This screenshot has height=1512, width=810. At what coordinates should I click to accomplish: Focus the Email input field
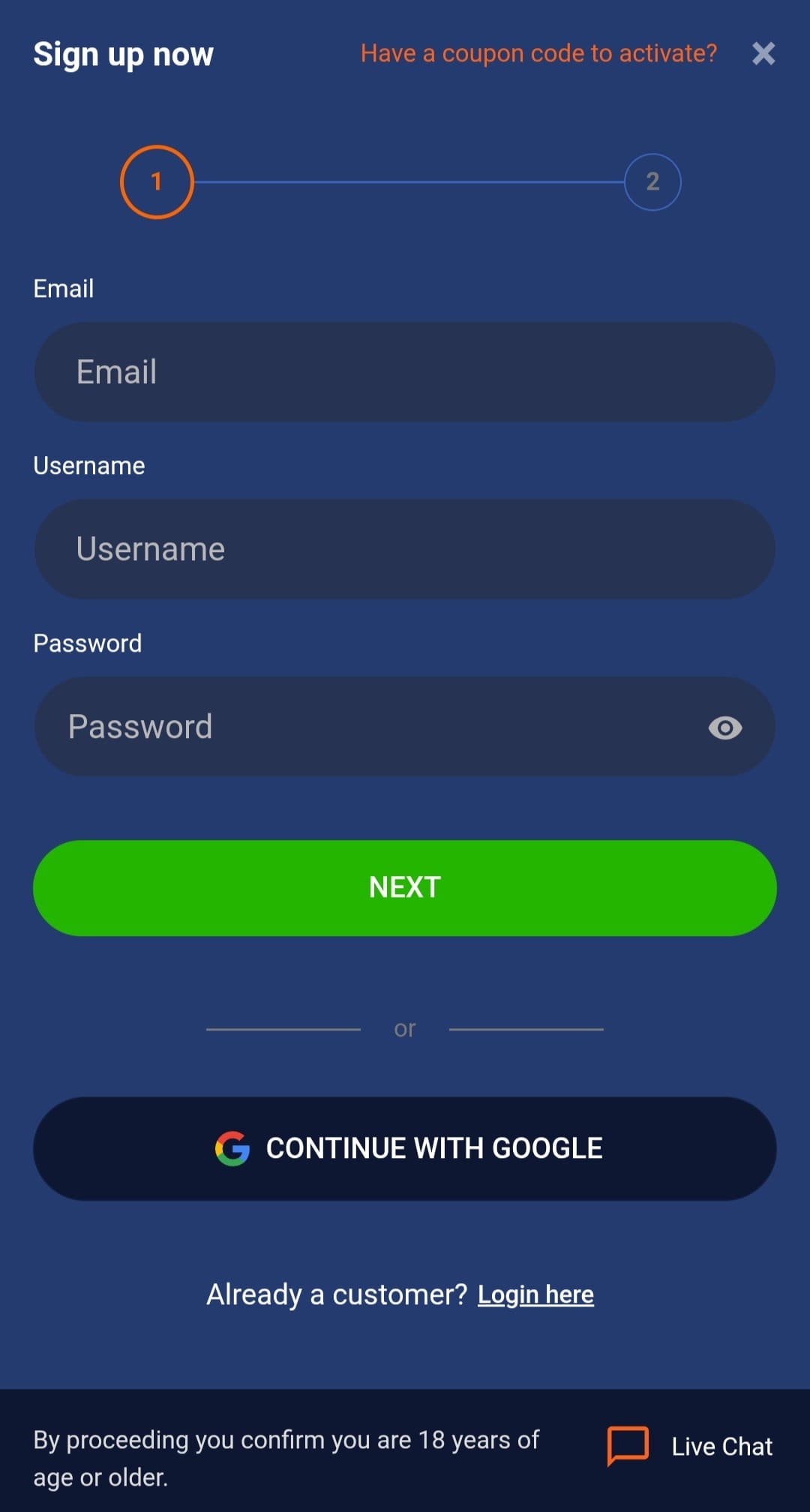click(x=405, y=372)
